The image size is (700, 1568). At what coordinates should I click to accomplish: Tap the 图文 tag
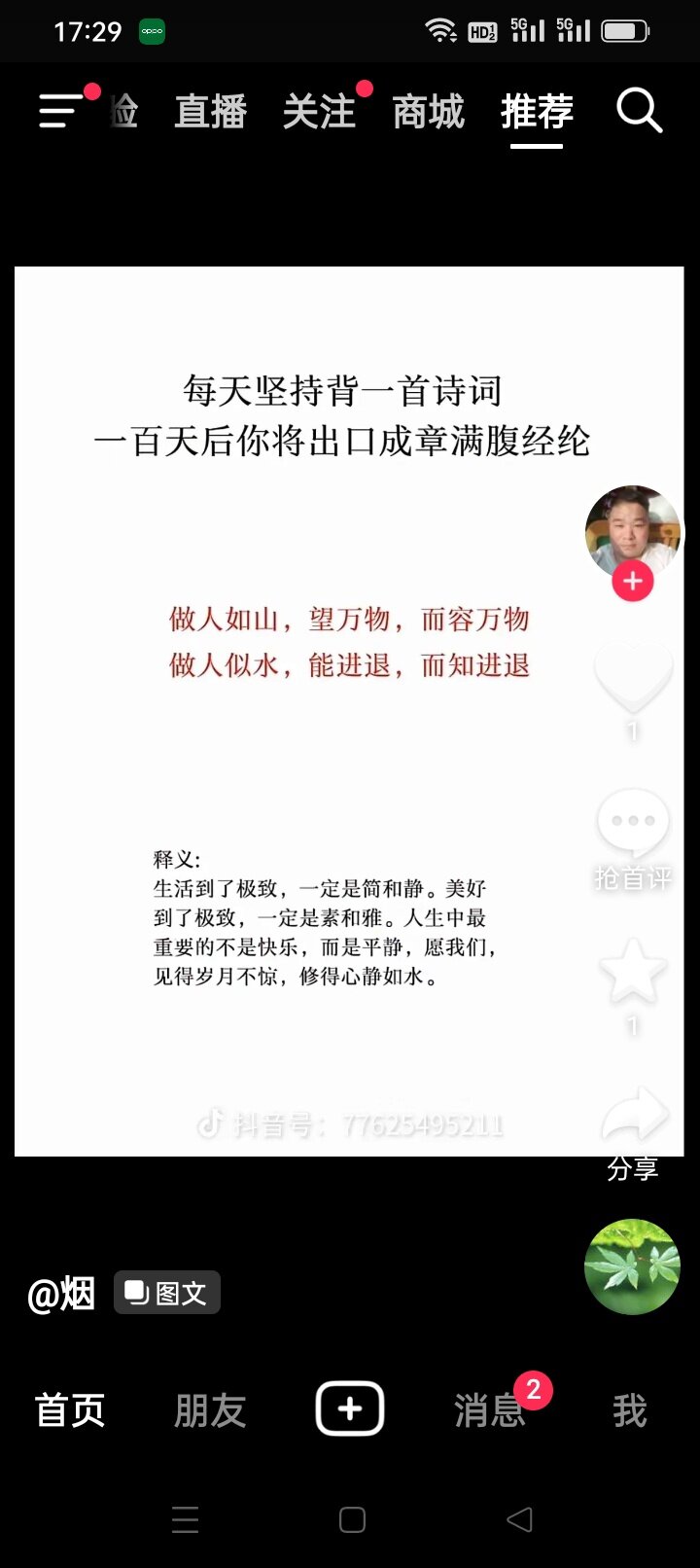167,1293
